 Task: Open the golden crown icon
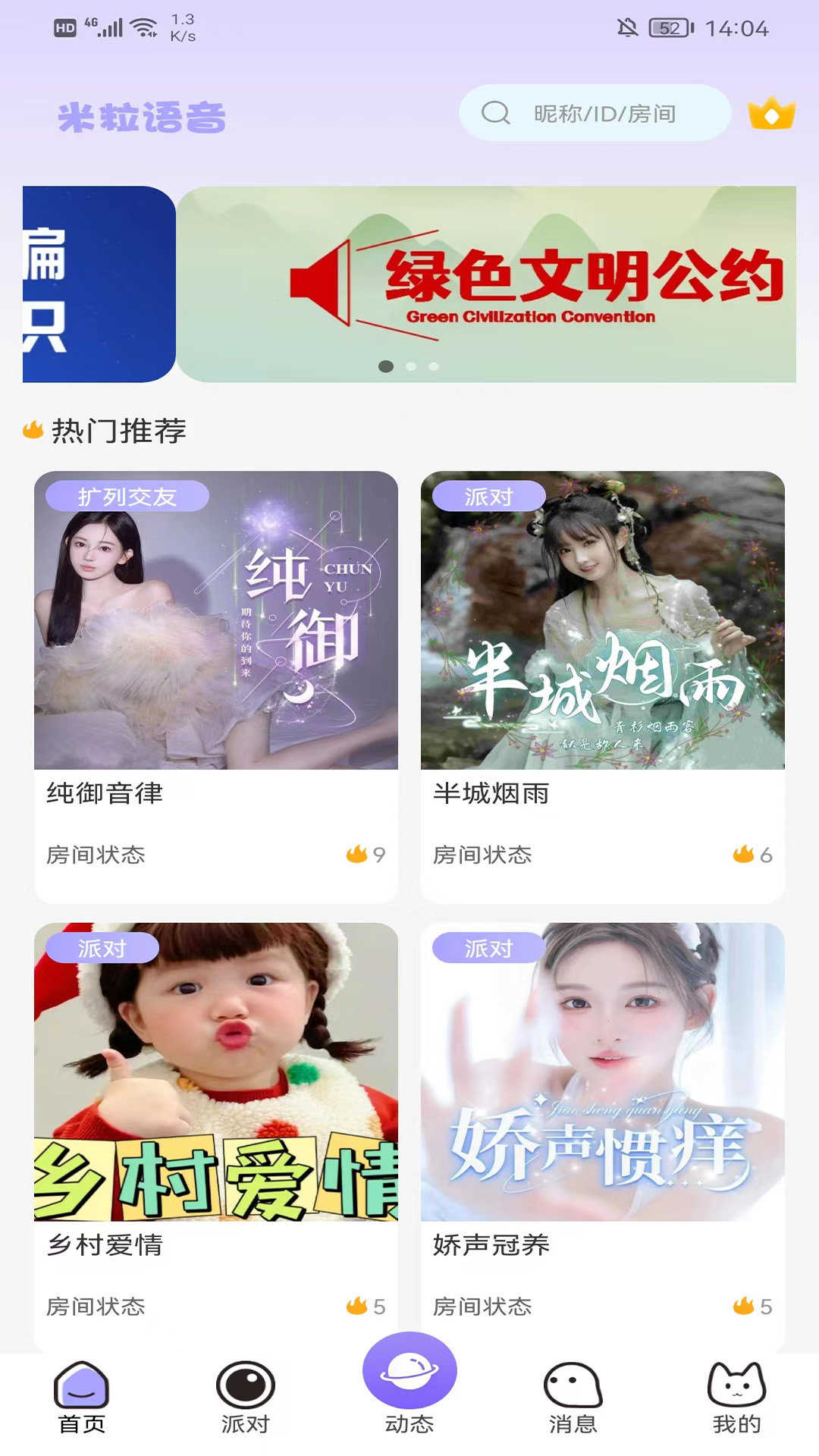coord(771,114)
